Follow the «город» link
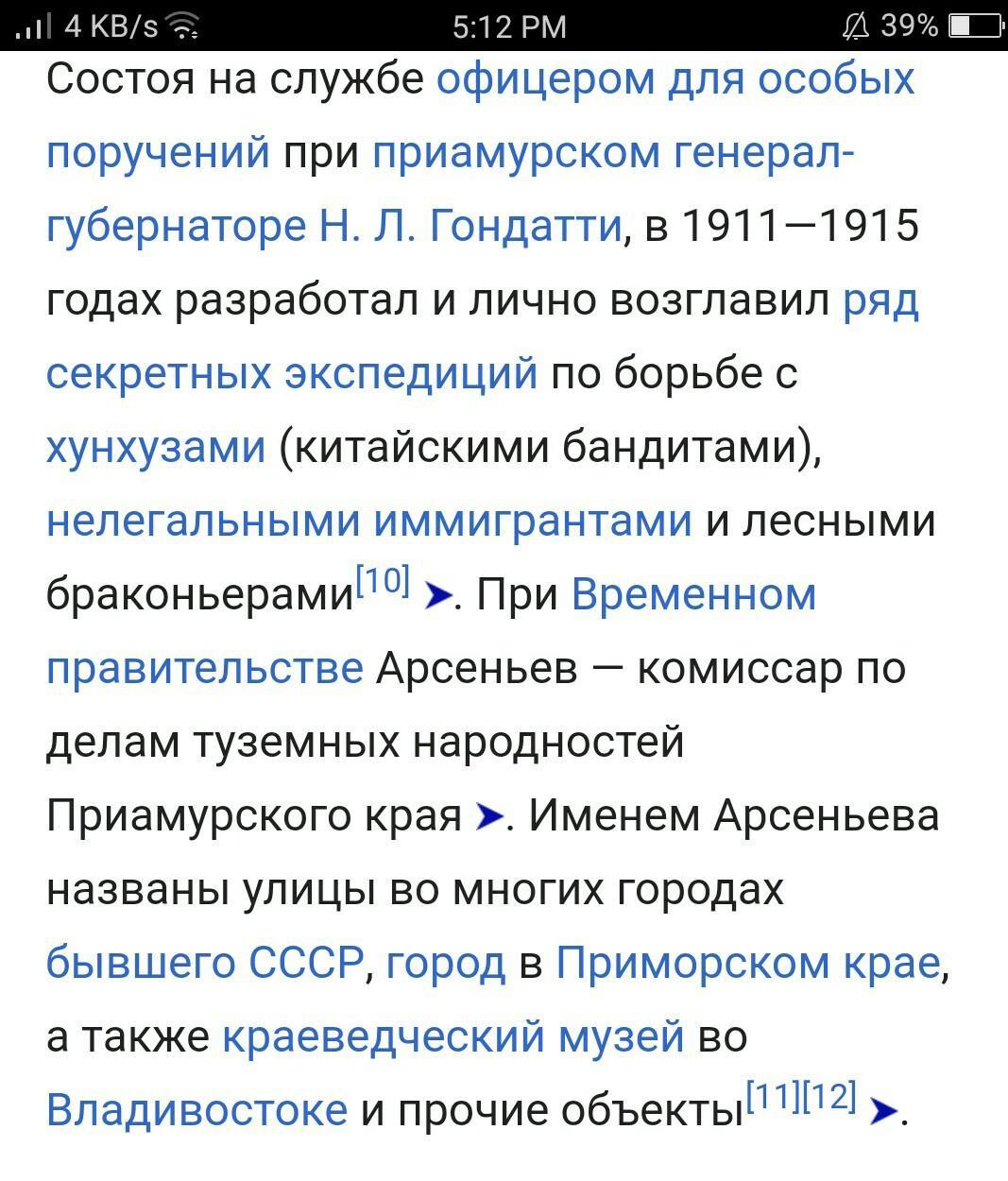Image resolution: width=1008 pixels, height=1181 pixels. (x=446, y=963)
